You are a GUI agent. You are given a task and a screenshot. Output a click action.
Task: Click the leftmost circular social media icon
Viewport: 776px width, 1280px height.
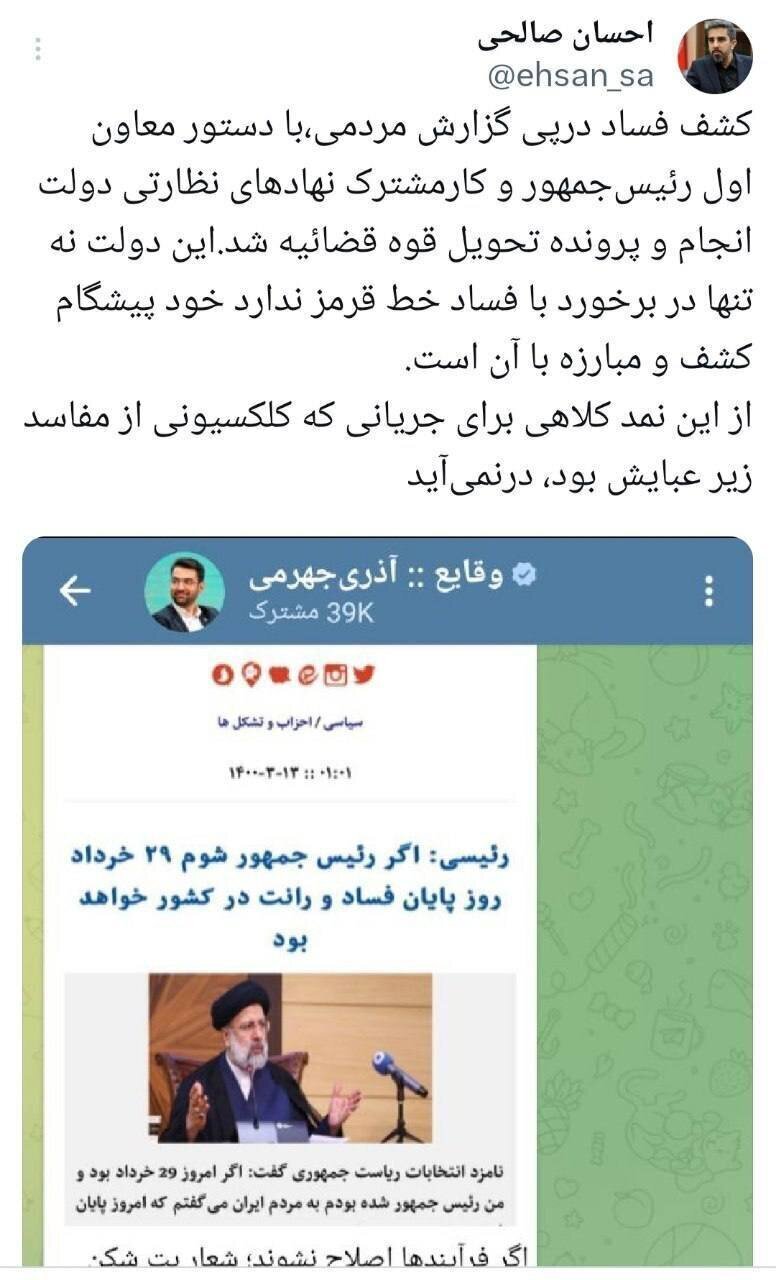223,675
